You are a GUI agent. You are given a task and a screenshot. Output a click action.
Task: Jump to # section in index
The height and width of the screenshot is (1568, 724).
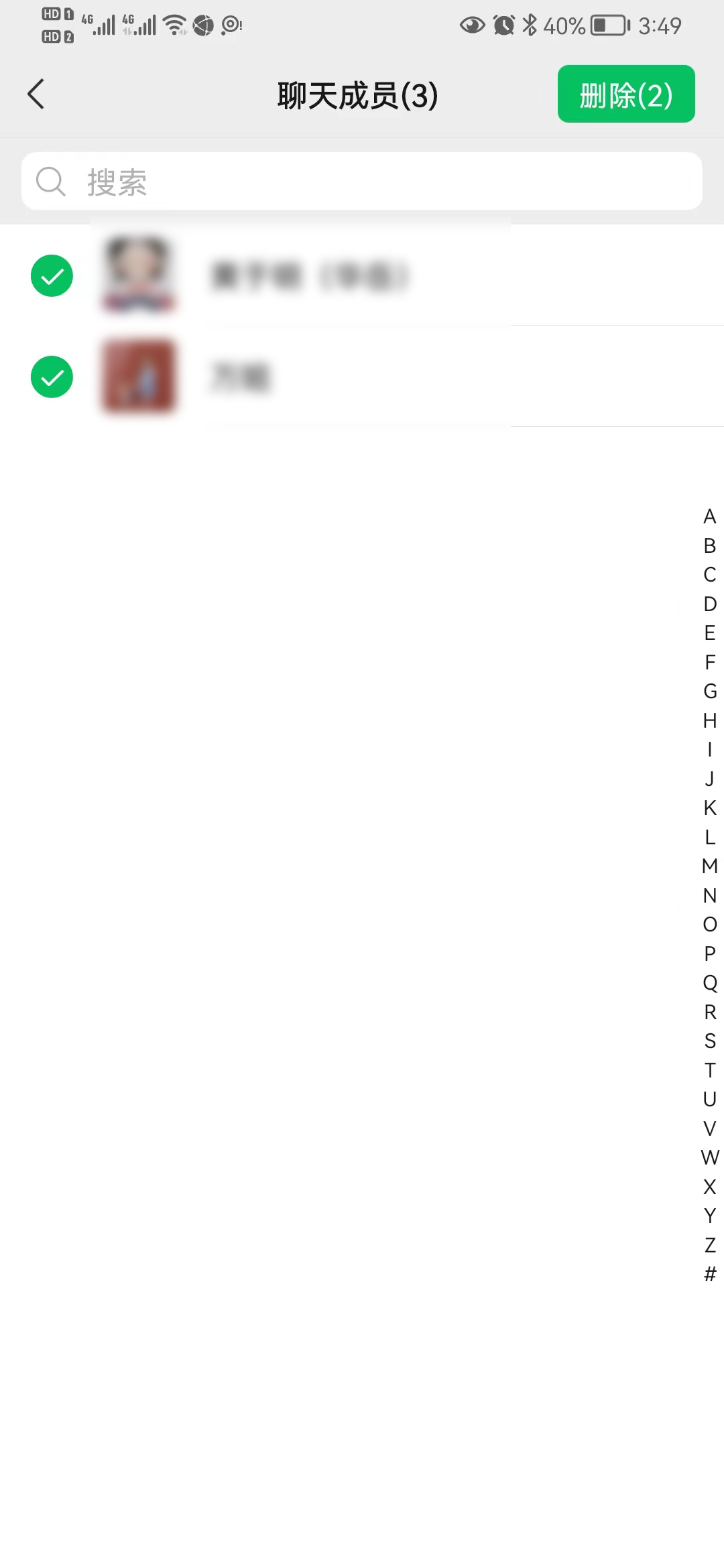click(709, 1274)
